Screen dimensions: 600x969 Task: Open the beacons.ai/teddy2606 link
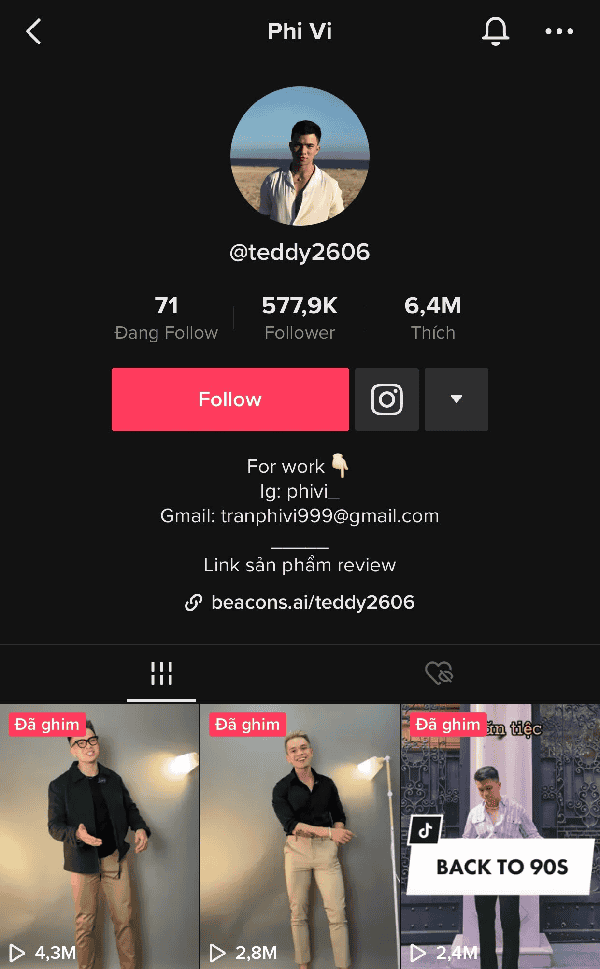click(300, 602)
